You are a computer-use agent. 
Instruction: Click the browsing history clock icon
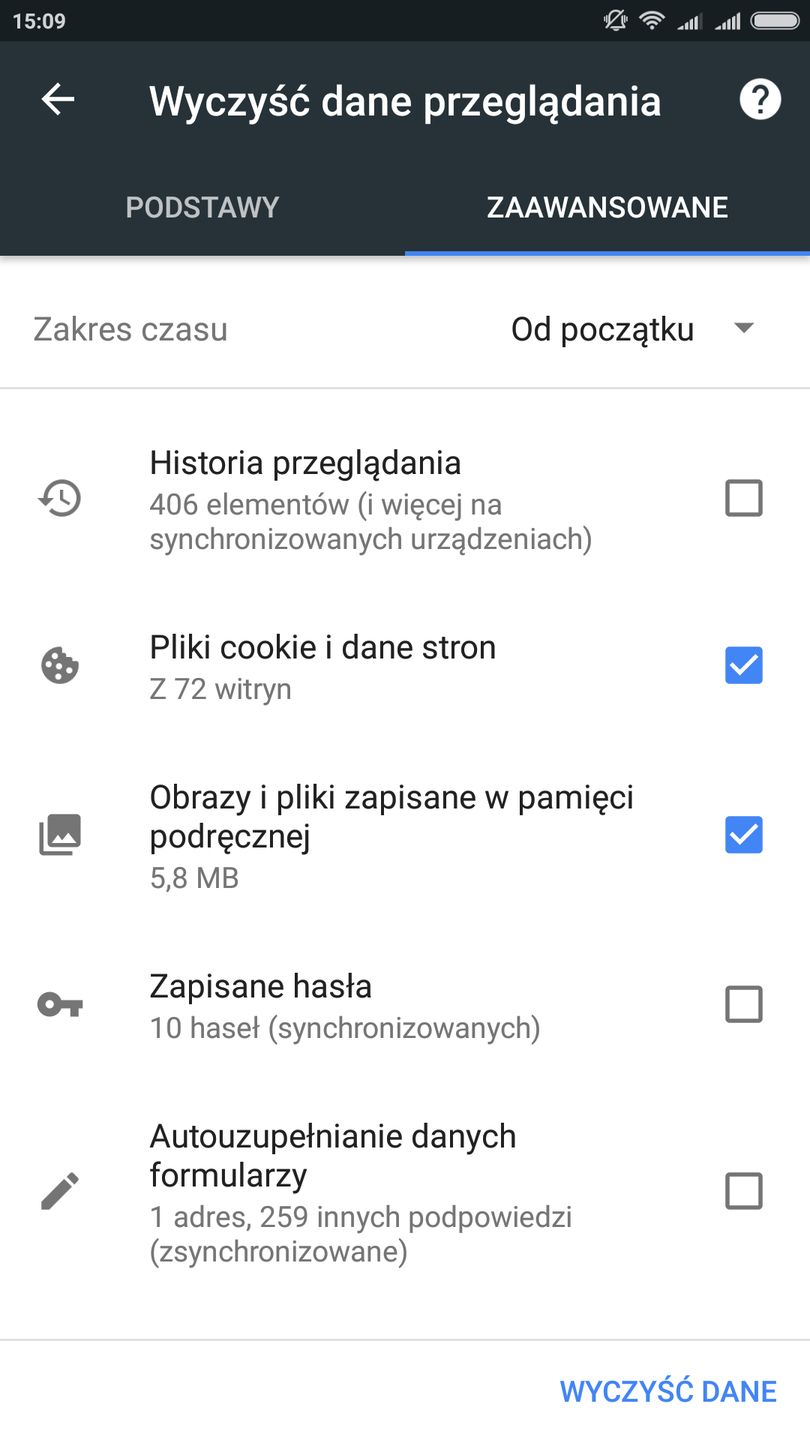coord(59,498)
